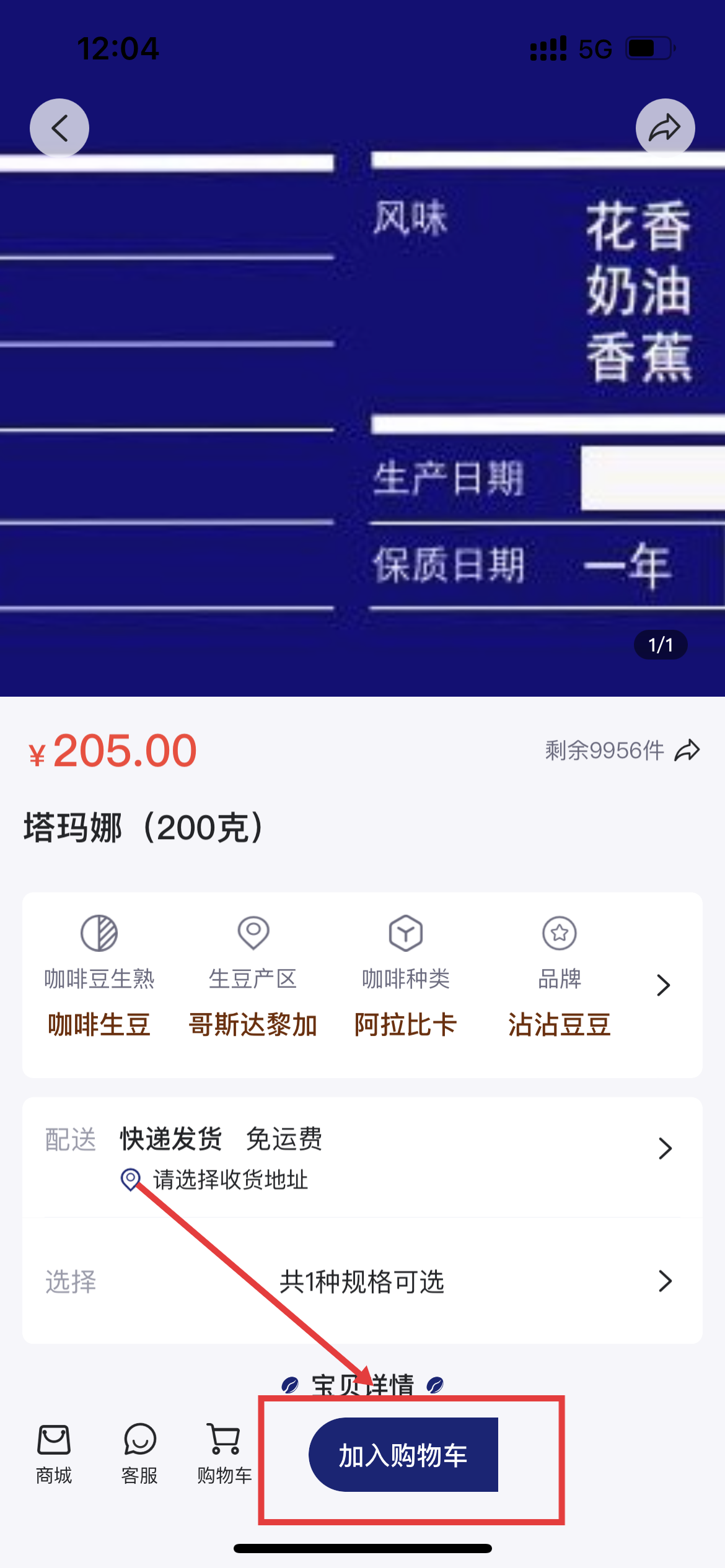Share product via top-right arrow icon

[x=665, y=128]
